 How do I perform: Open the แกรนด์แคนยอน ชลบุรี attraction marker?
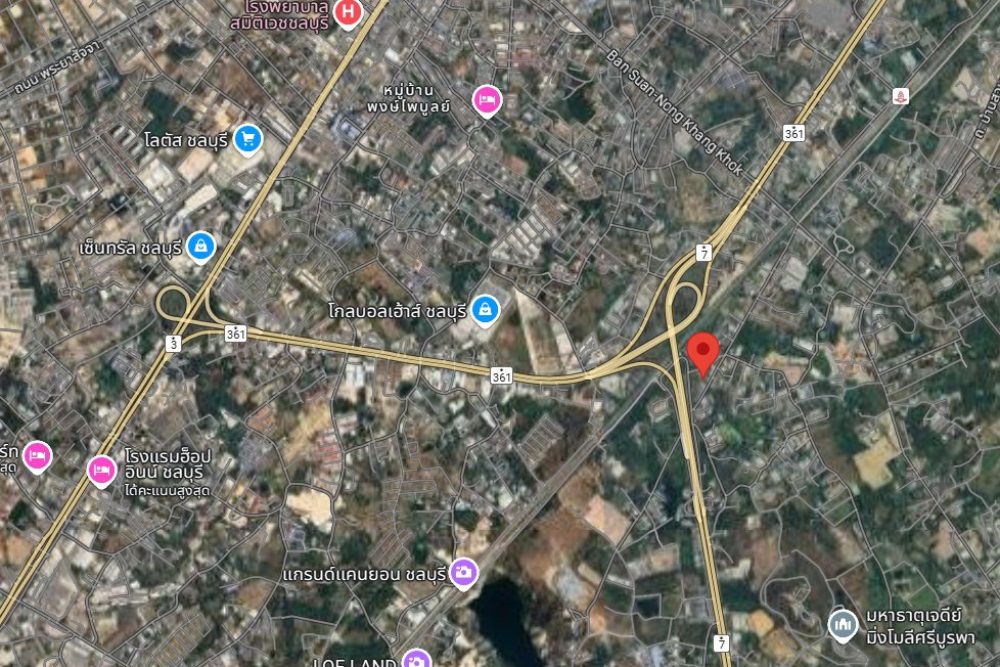pos(464,572)
